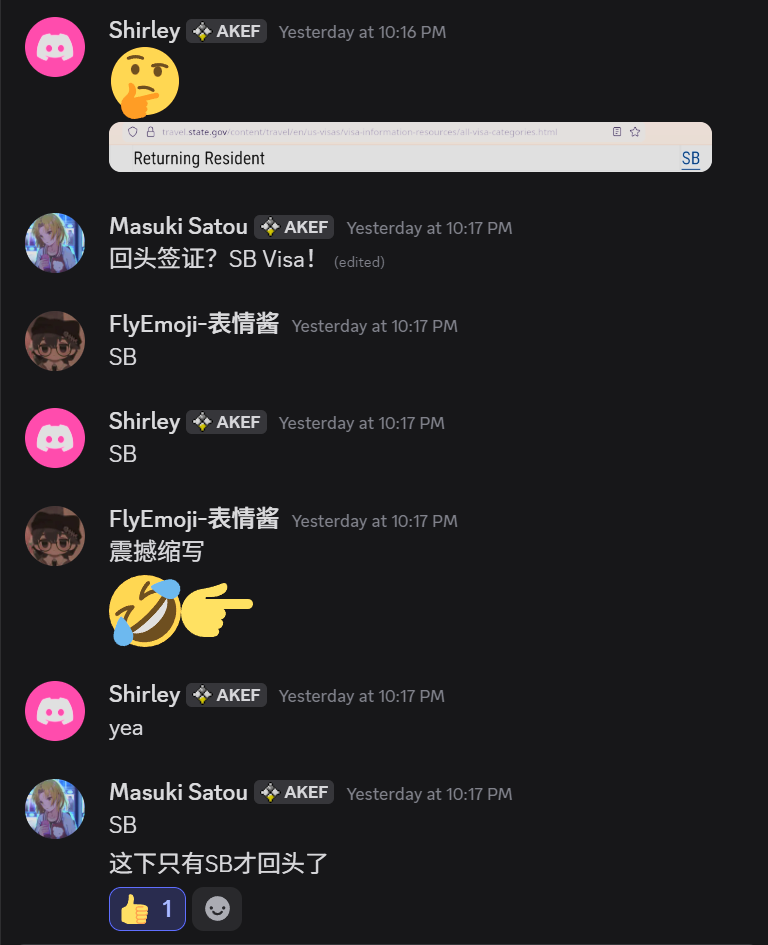Click the AKEF badge next to Masuki Satou
The width and height of the screenshot is (768, 945).
(293, 227)
